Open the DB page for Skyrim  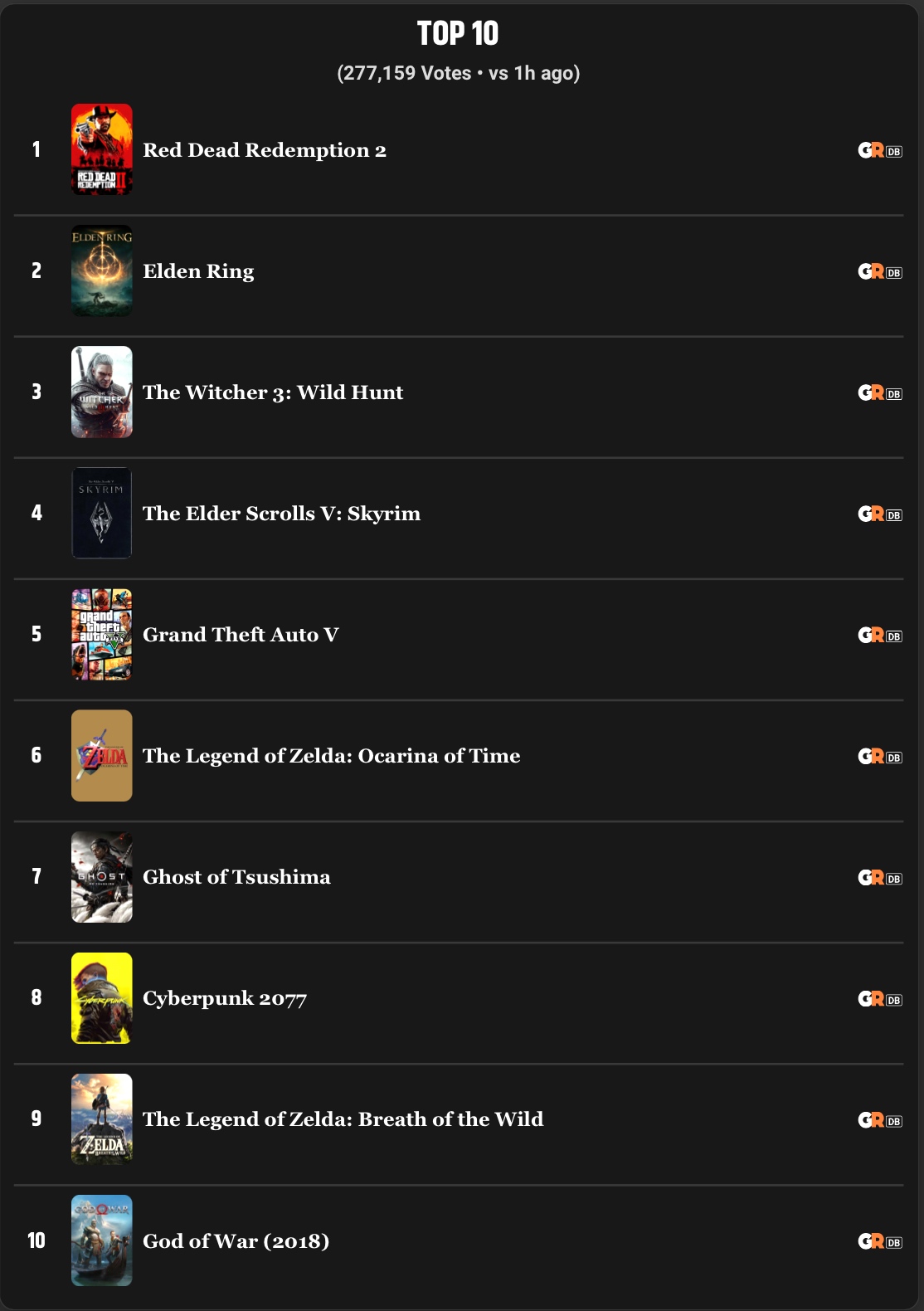point(892,514)
